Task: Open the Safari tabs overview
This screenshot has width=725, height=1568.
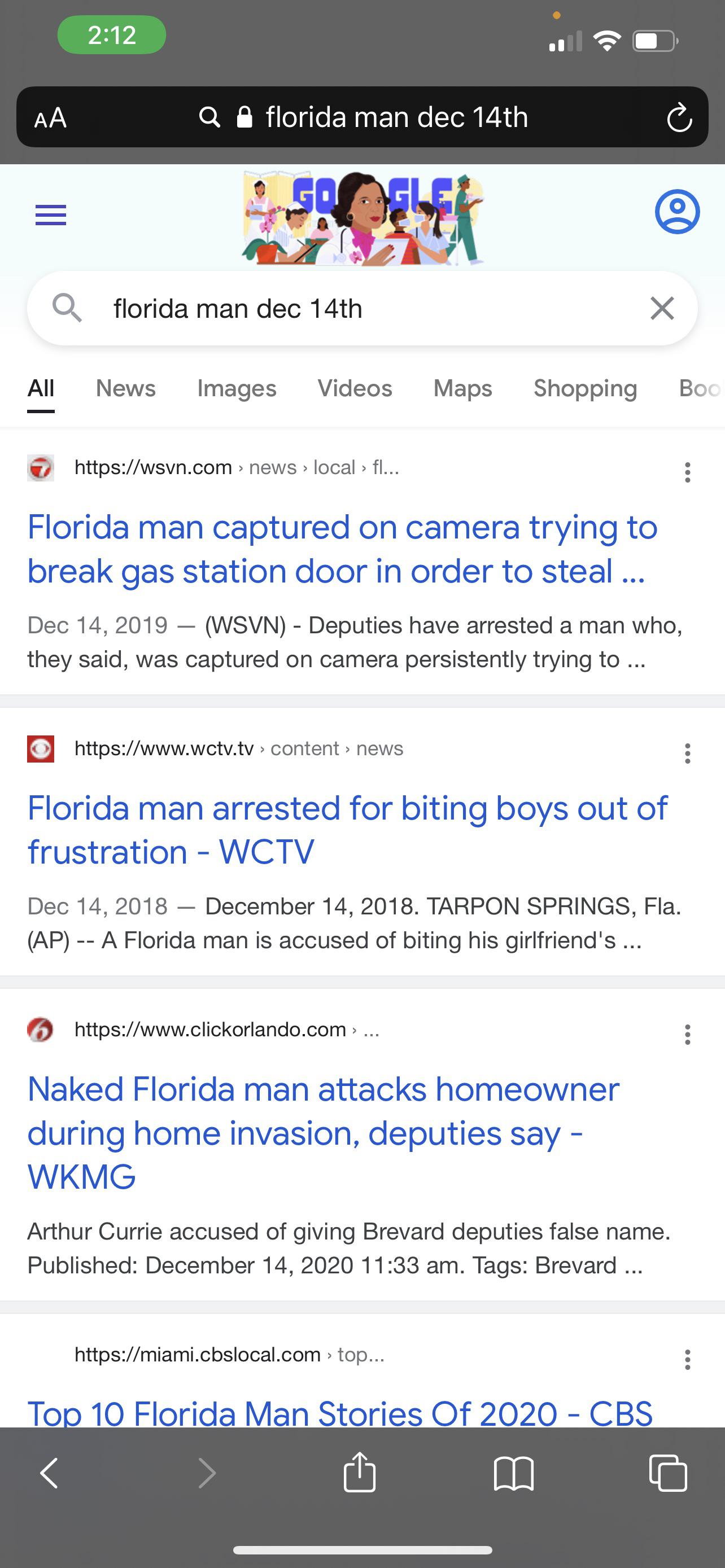Action: [x=668, y=1473]
